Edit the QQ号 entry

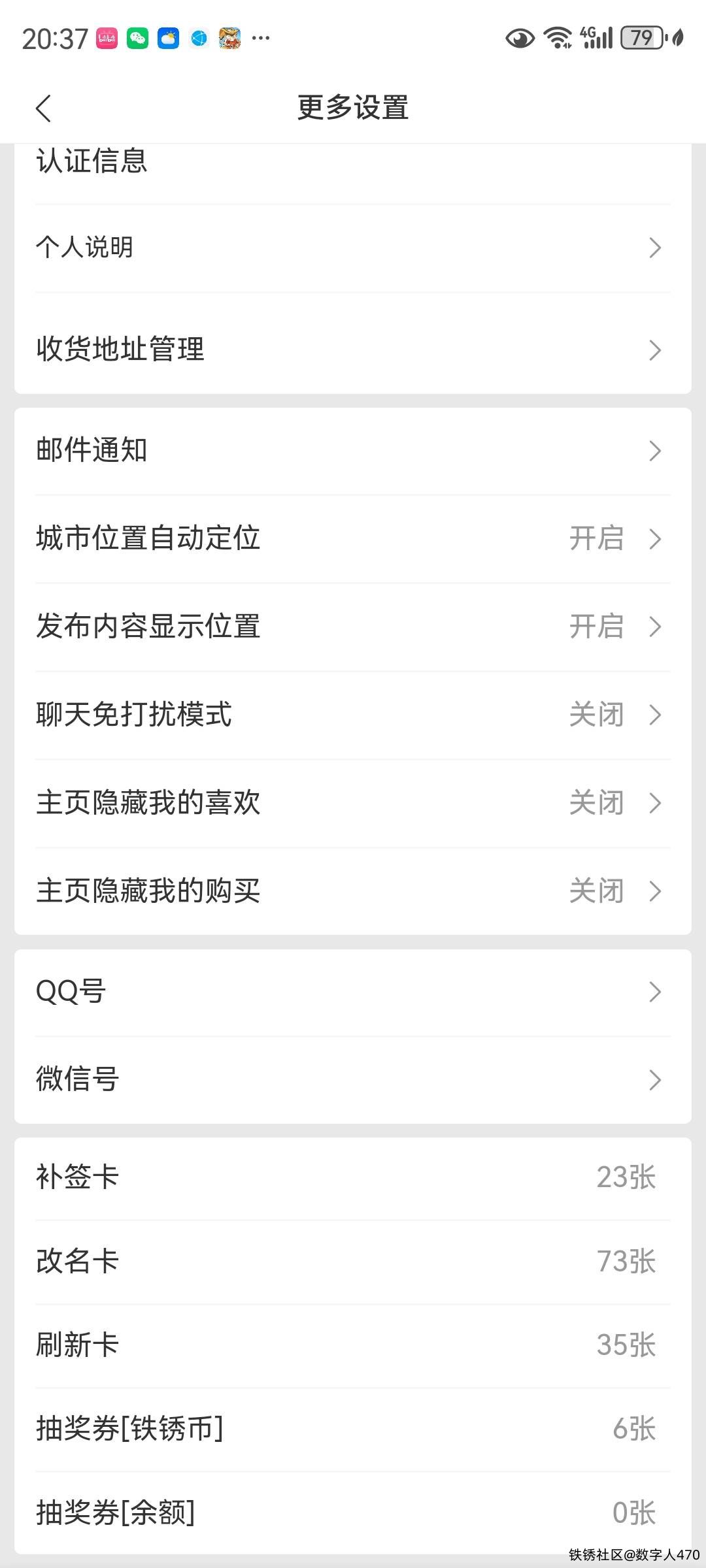[x=353, y=992]
